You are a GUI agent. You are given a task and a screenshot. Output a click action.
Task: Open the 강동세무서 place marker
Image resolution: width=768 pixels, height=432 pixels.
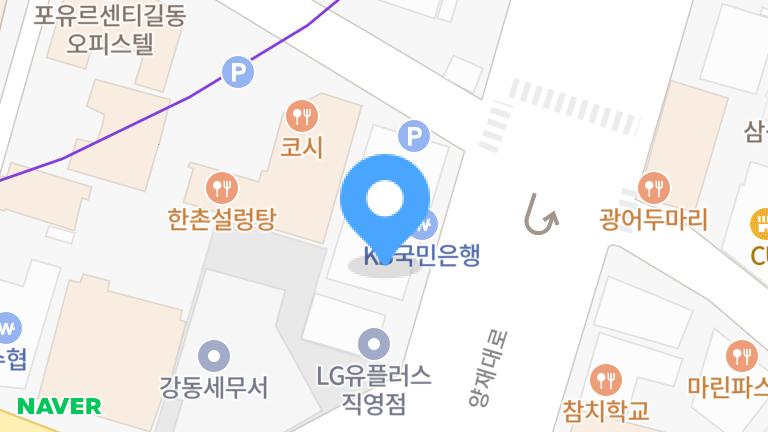pyautogui.click(x=214, y=354)
